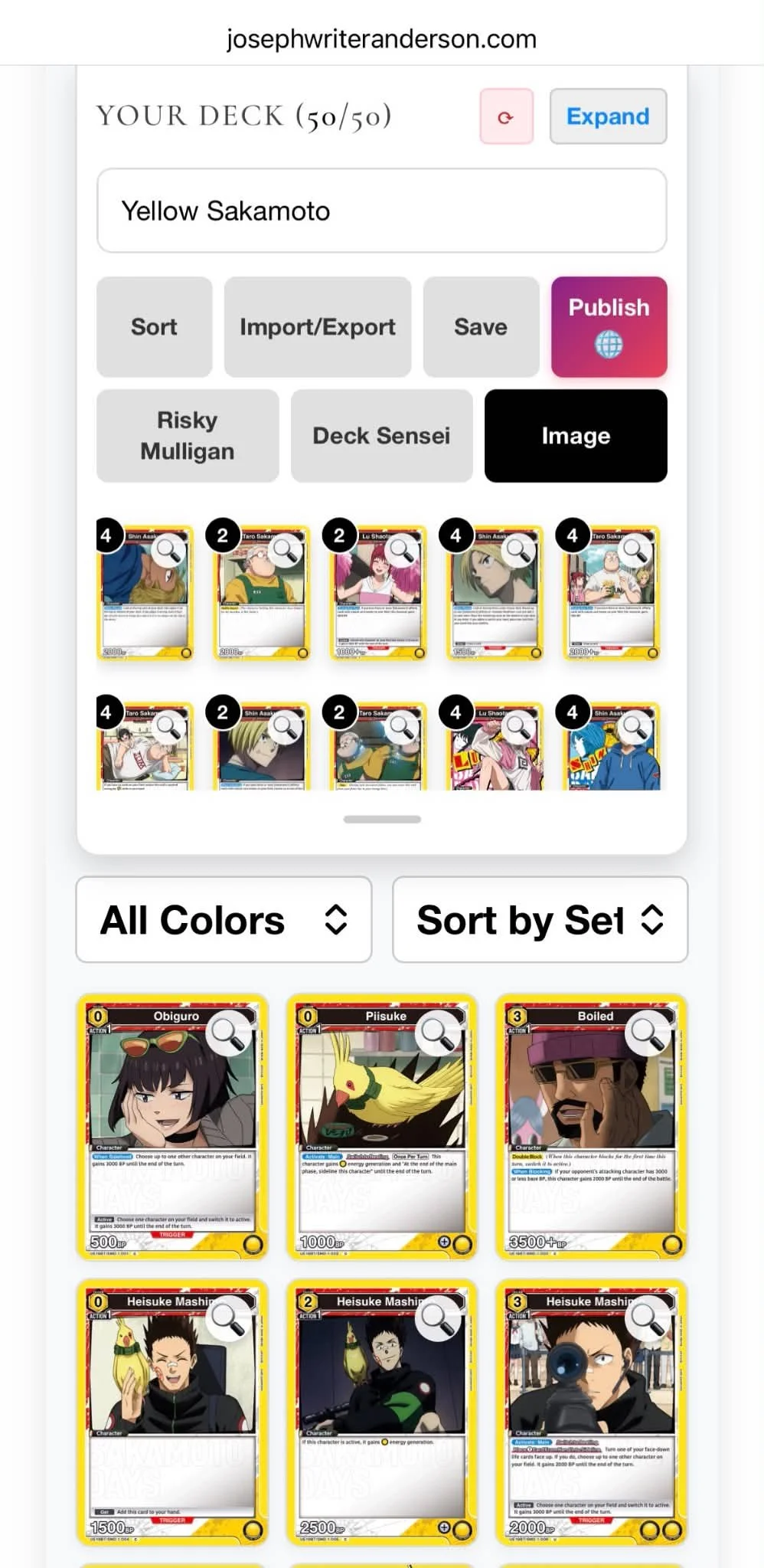Tap the deck panel resize handle
The image size is (764, 1568).
382,819
